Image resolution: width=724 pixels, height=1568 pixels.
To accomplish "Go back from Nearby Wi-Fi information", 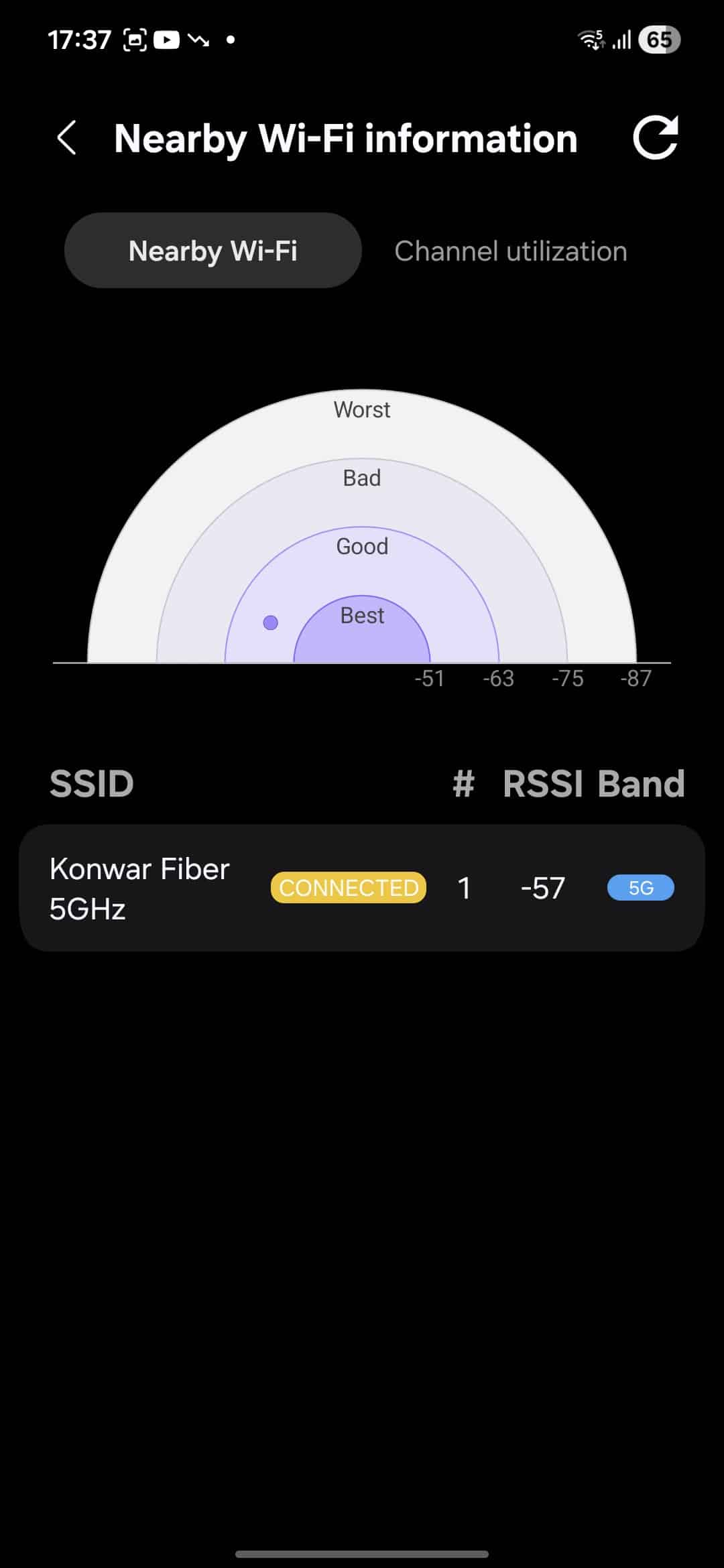I will 66,139.
